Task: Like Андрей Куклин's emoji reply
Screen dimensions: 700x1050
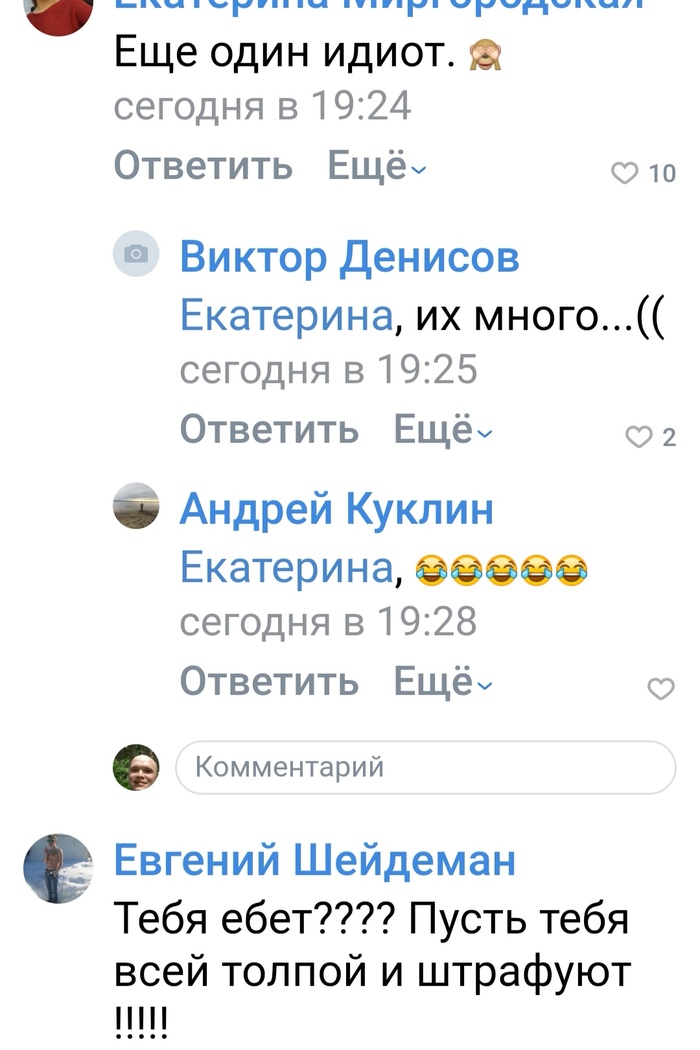Action: coord(661,688)
